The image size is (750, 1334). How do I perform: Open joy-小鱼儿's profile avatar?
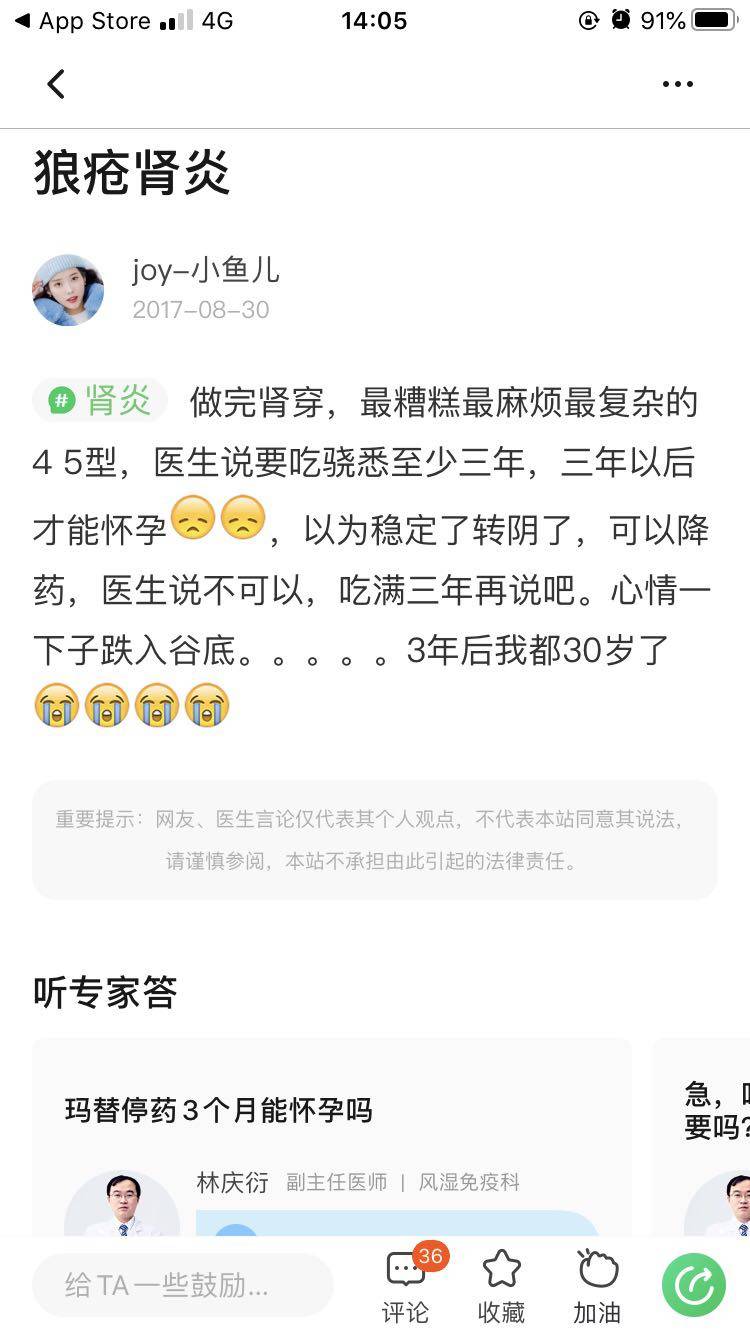point(69,290)
